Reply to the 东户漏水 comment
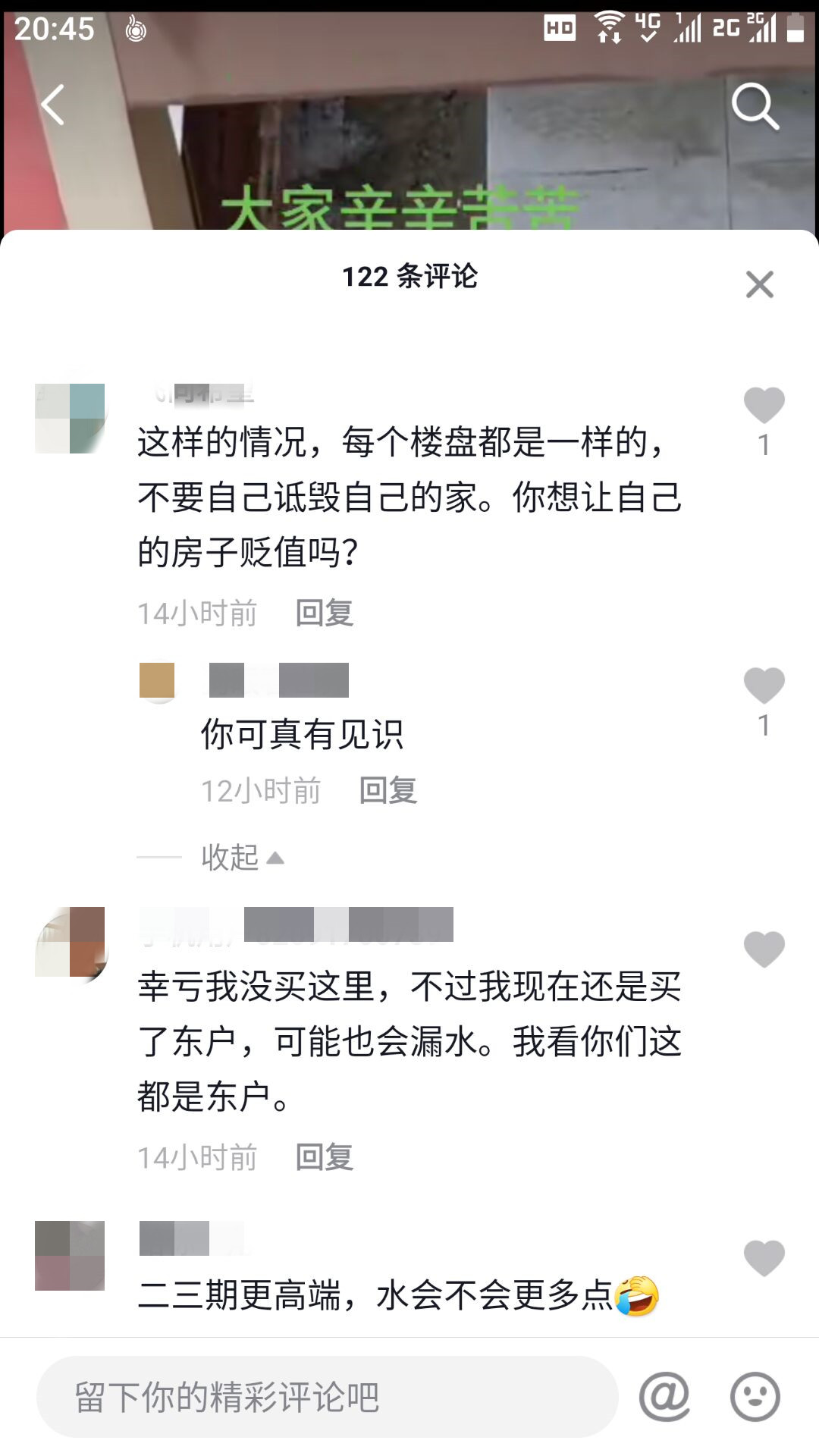The image size is (819, 1456). pyautogui.click(x=325, y=1157)
